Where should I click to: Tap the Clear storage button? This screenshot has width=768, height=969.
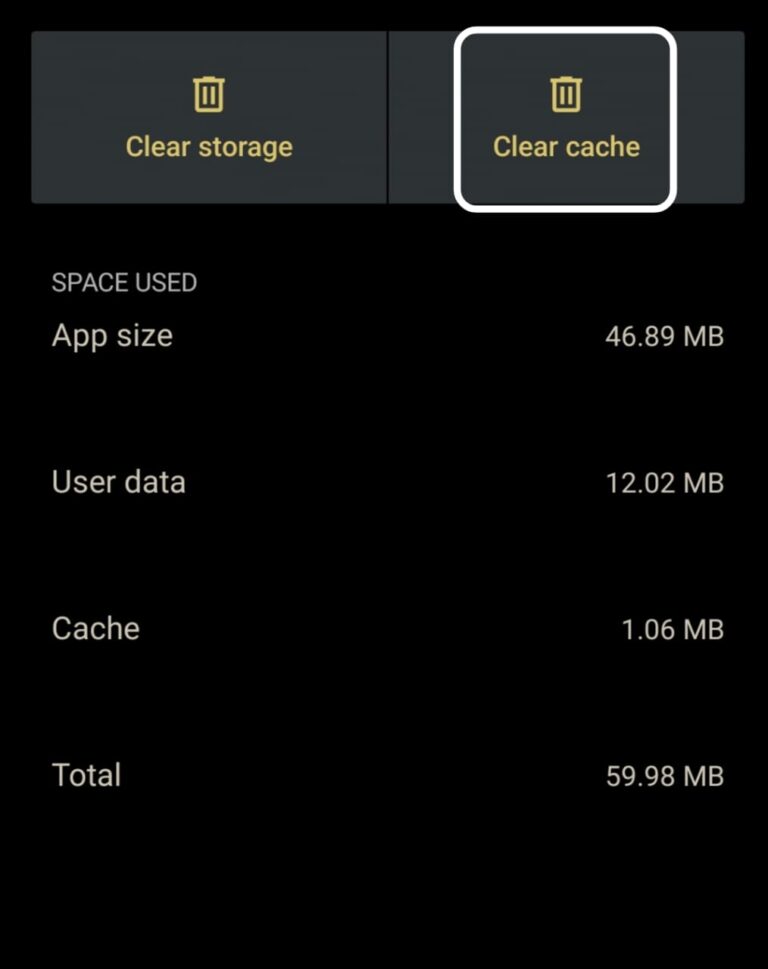pyautogui.click(x=209, y=118)
